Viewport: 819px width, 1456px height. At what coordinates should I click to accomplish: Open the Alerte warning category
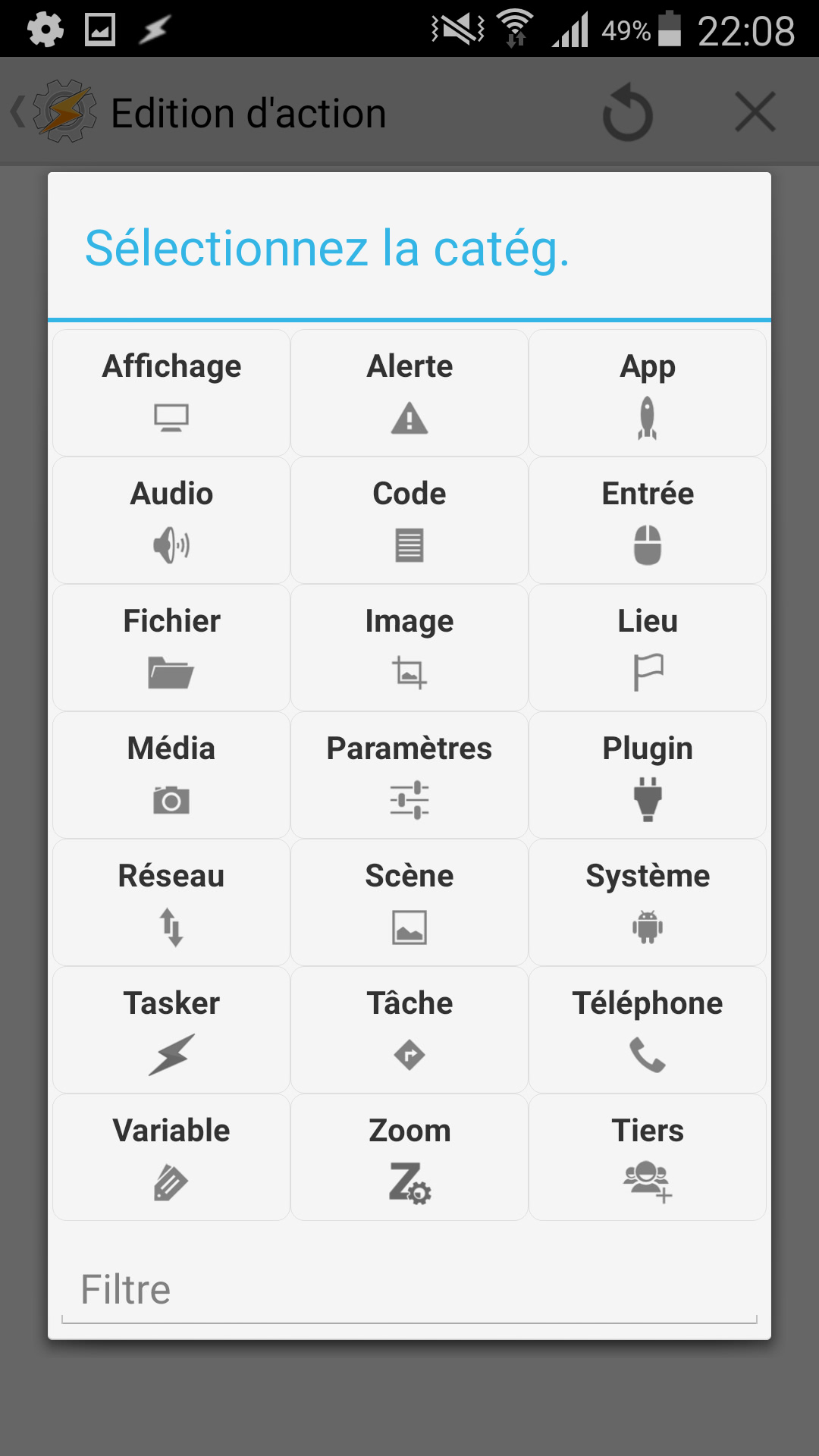pos(409,392)
